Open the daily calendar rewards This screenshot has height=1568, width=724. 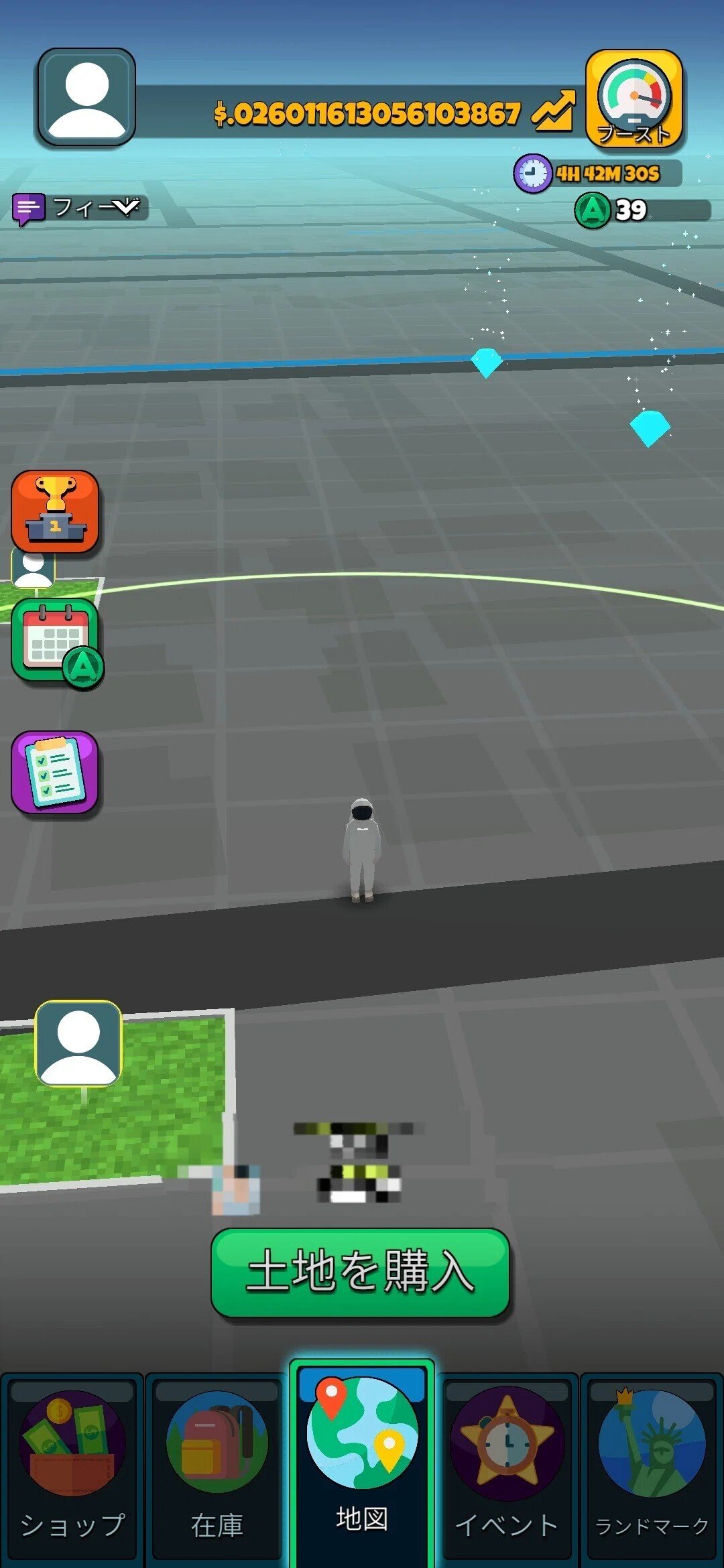56,641
